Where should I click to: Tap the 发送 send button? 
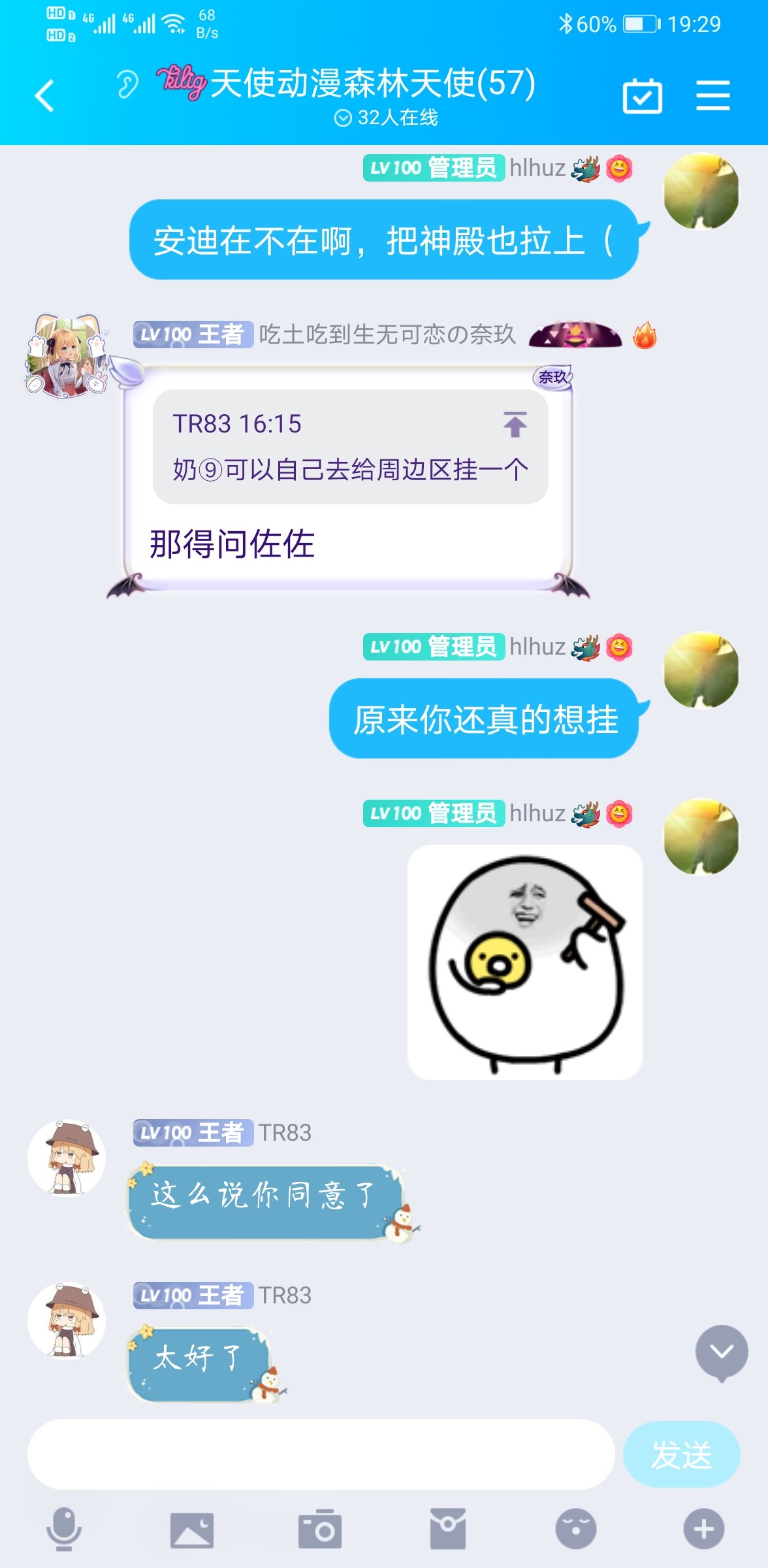click(681, 1454)
